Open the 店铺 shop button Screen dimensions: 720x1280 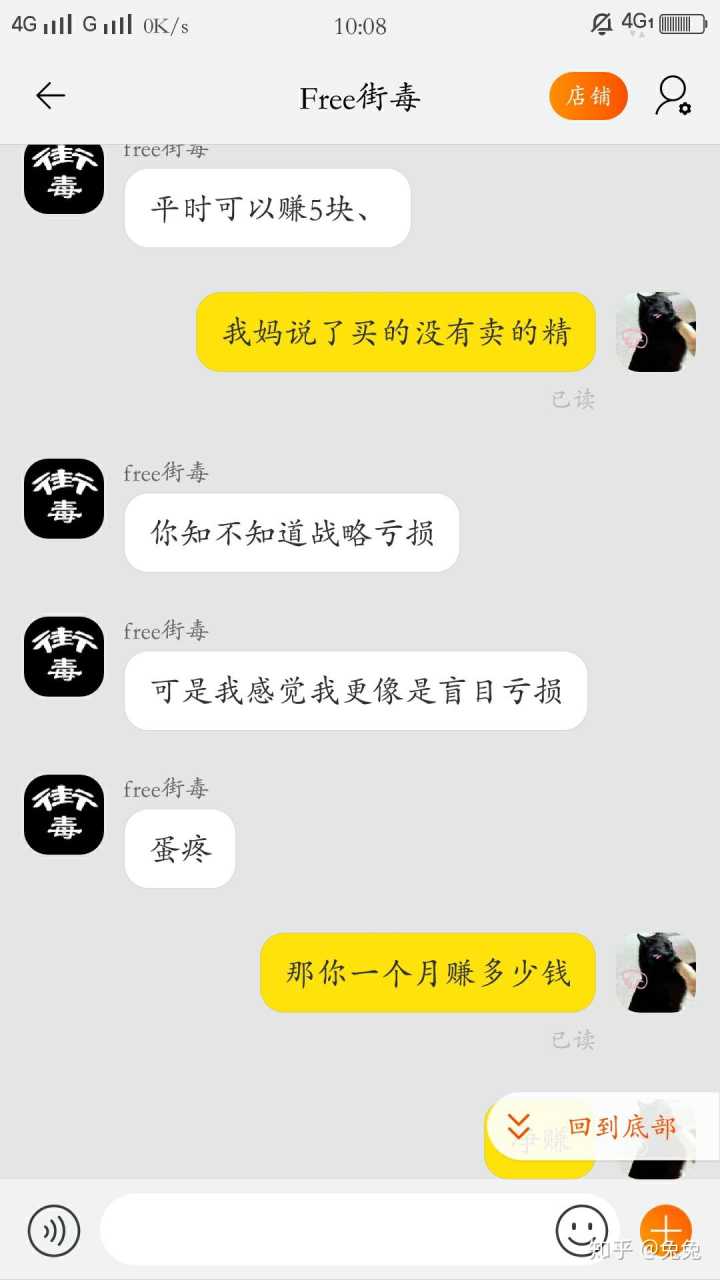click(x=588, y=96)
